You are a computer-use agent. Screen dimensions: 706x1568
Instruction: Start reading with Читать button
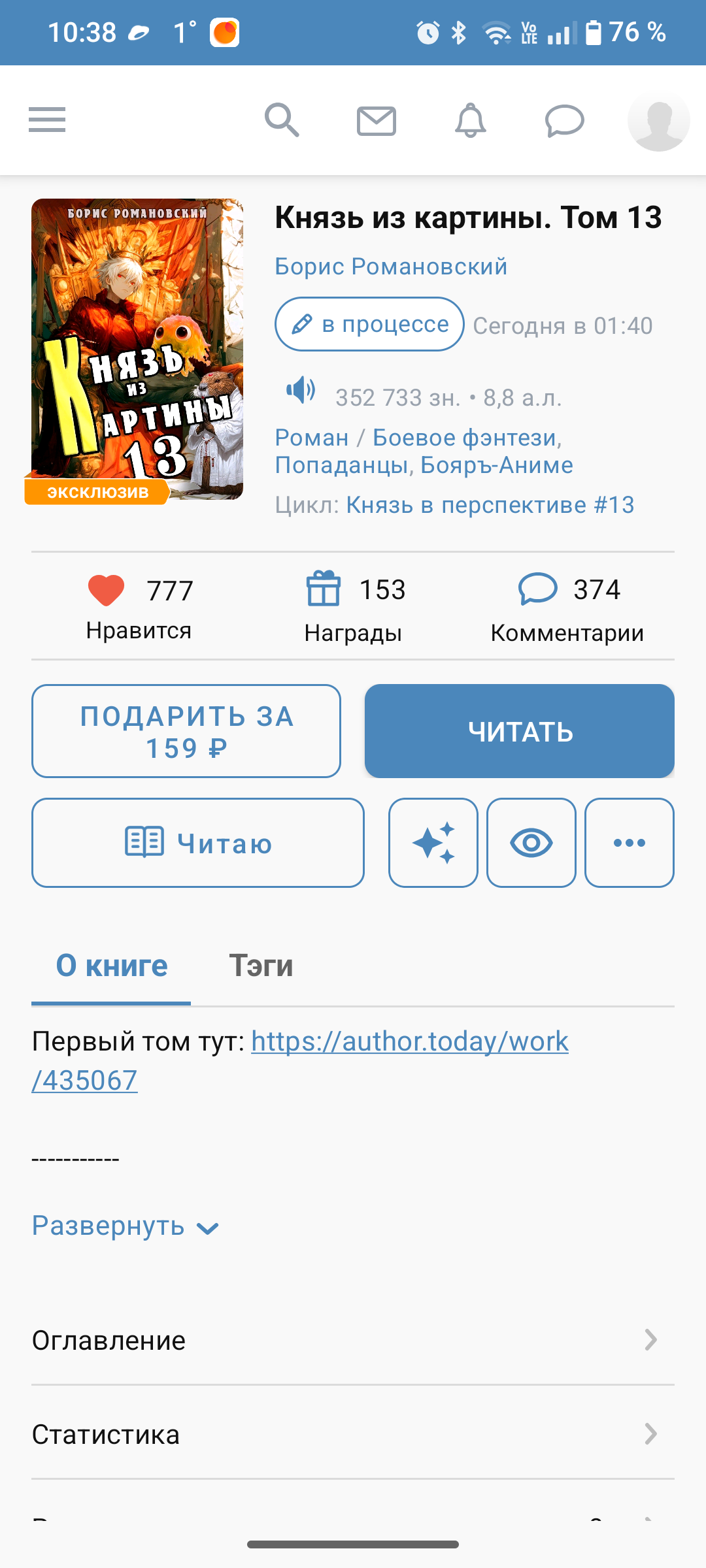[520, 731]
